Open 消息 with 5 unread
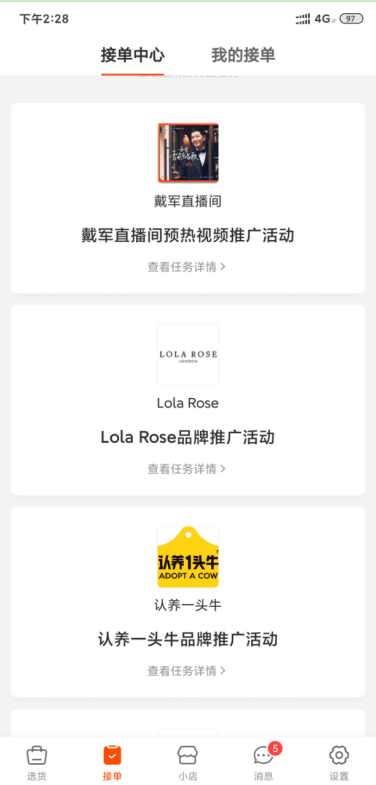Screen dimensions: 376x785 (264, 761)
